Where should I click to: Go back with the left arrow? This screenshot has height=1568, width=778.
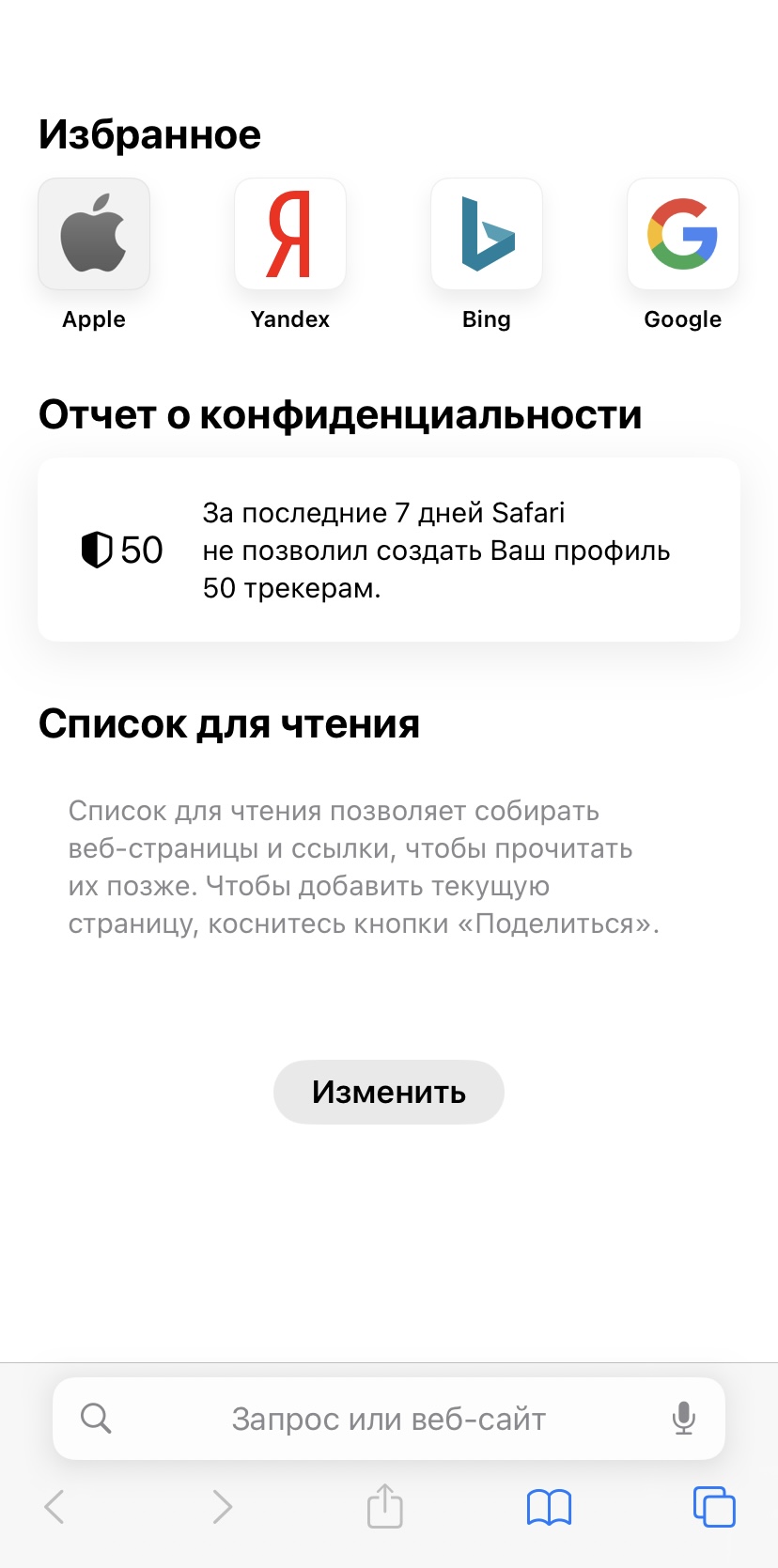[55, 1507]
